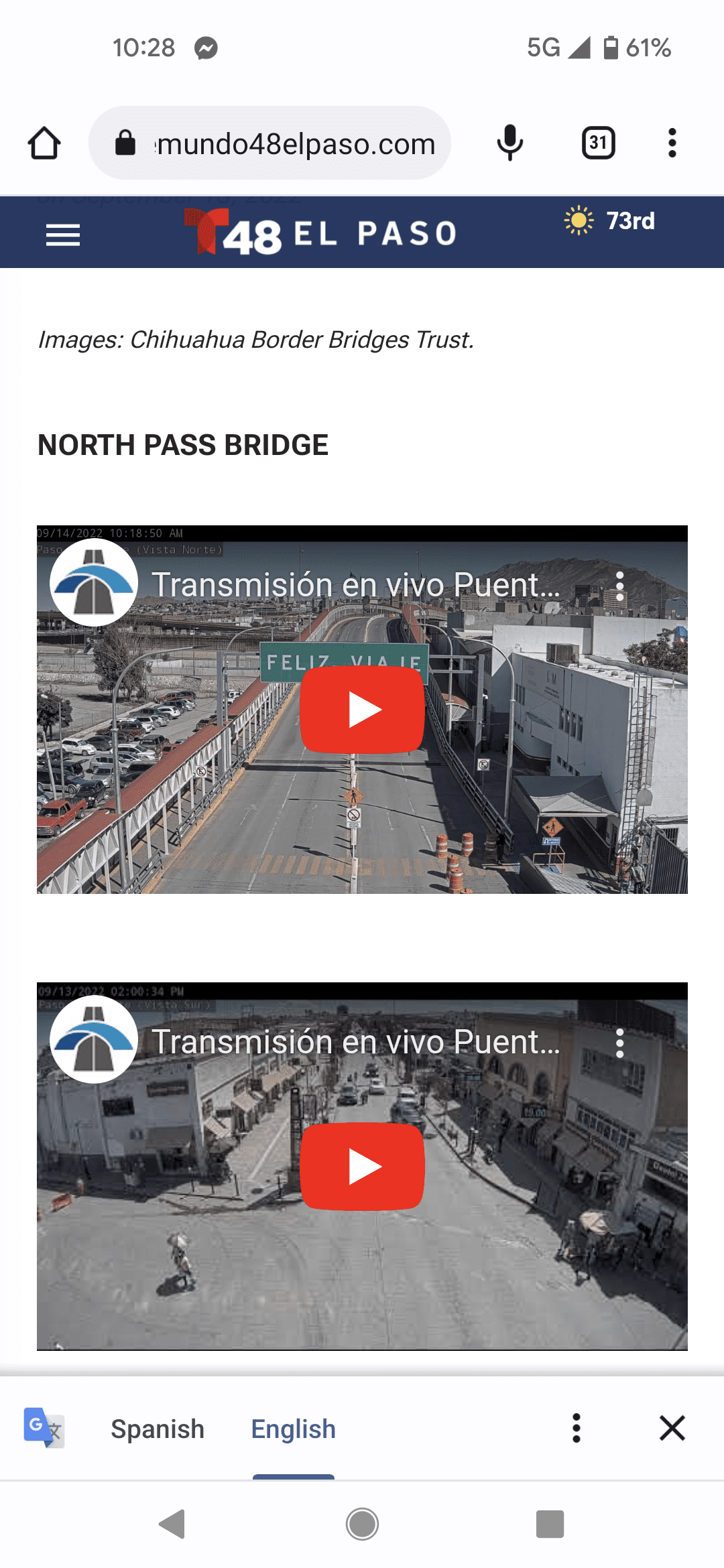Screen dimensions: 724x1568
Task: Switch the page to Spanish
Action: (x=158, y=1429)
